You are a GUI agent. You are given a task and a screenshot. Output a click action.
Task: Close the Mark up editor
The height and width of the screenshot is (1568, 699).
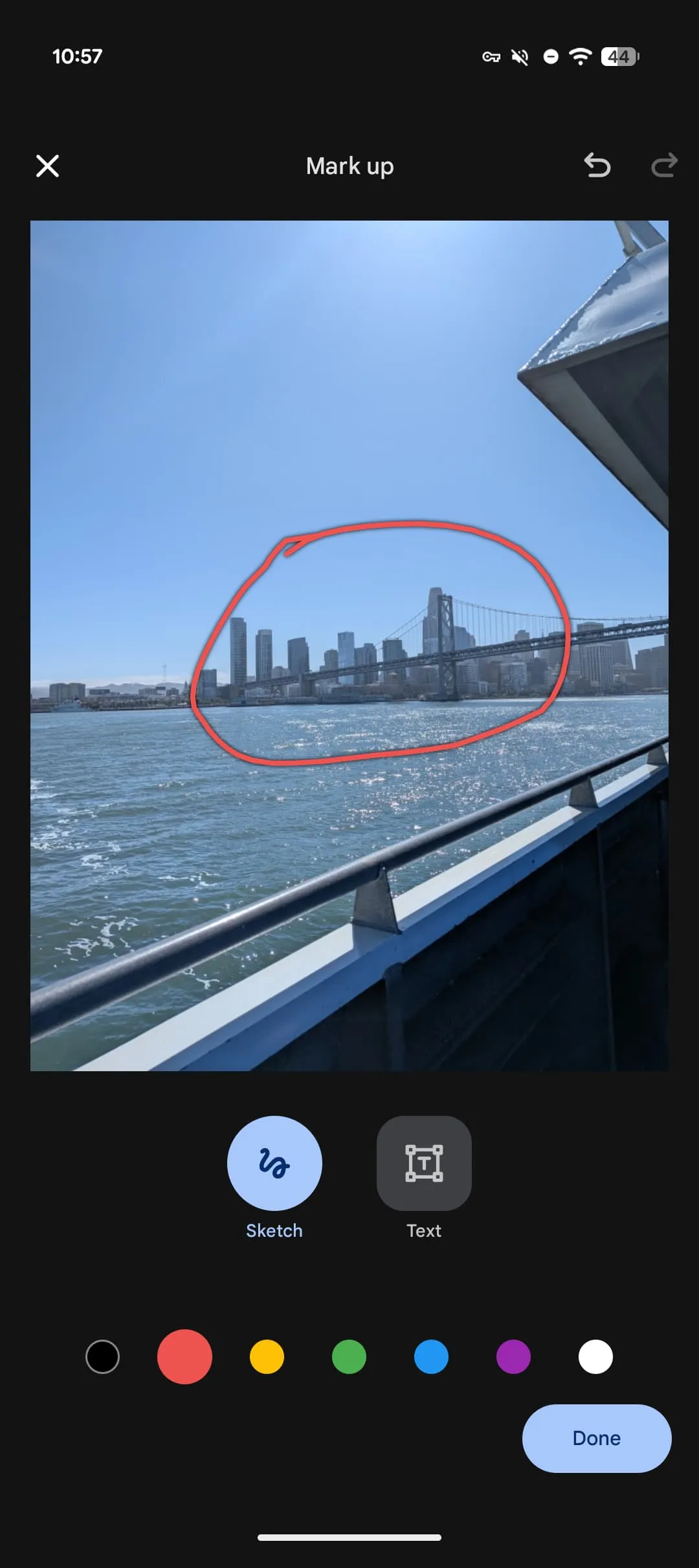point(47,166)
